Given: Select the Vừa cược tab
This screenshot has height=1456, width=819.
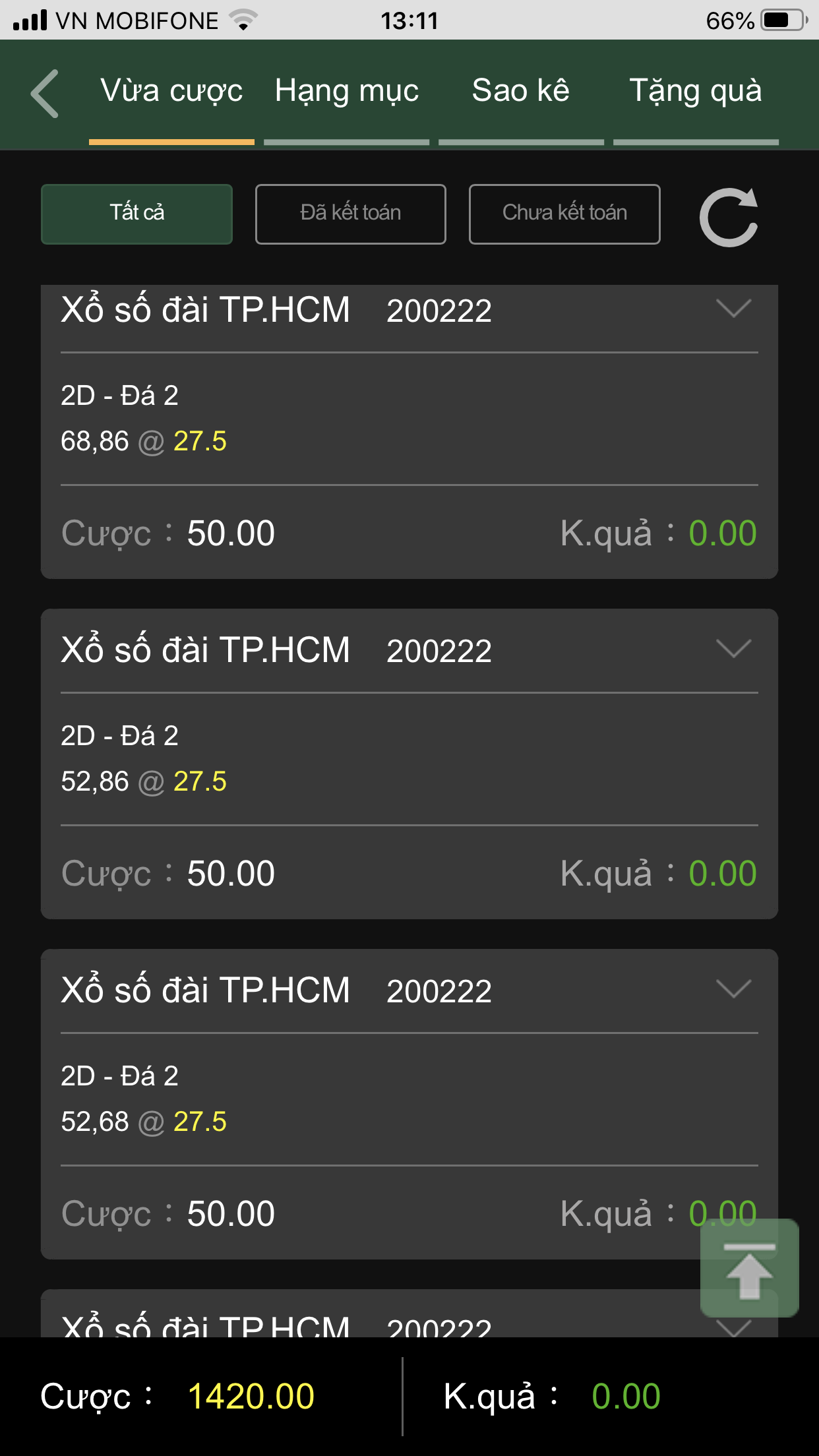Looking at the screenshot, I should [171, 91].
